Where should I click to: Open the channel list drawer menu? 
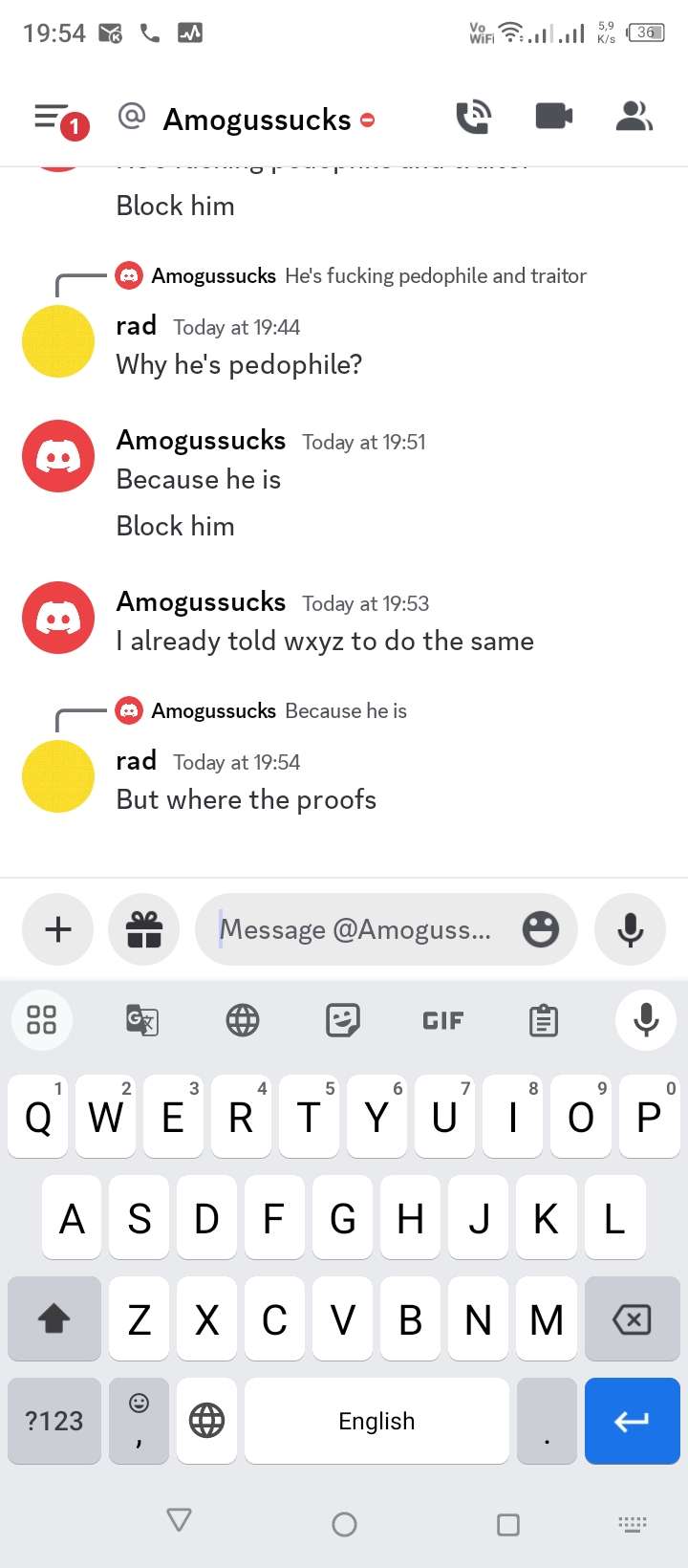(54, 119)
